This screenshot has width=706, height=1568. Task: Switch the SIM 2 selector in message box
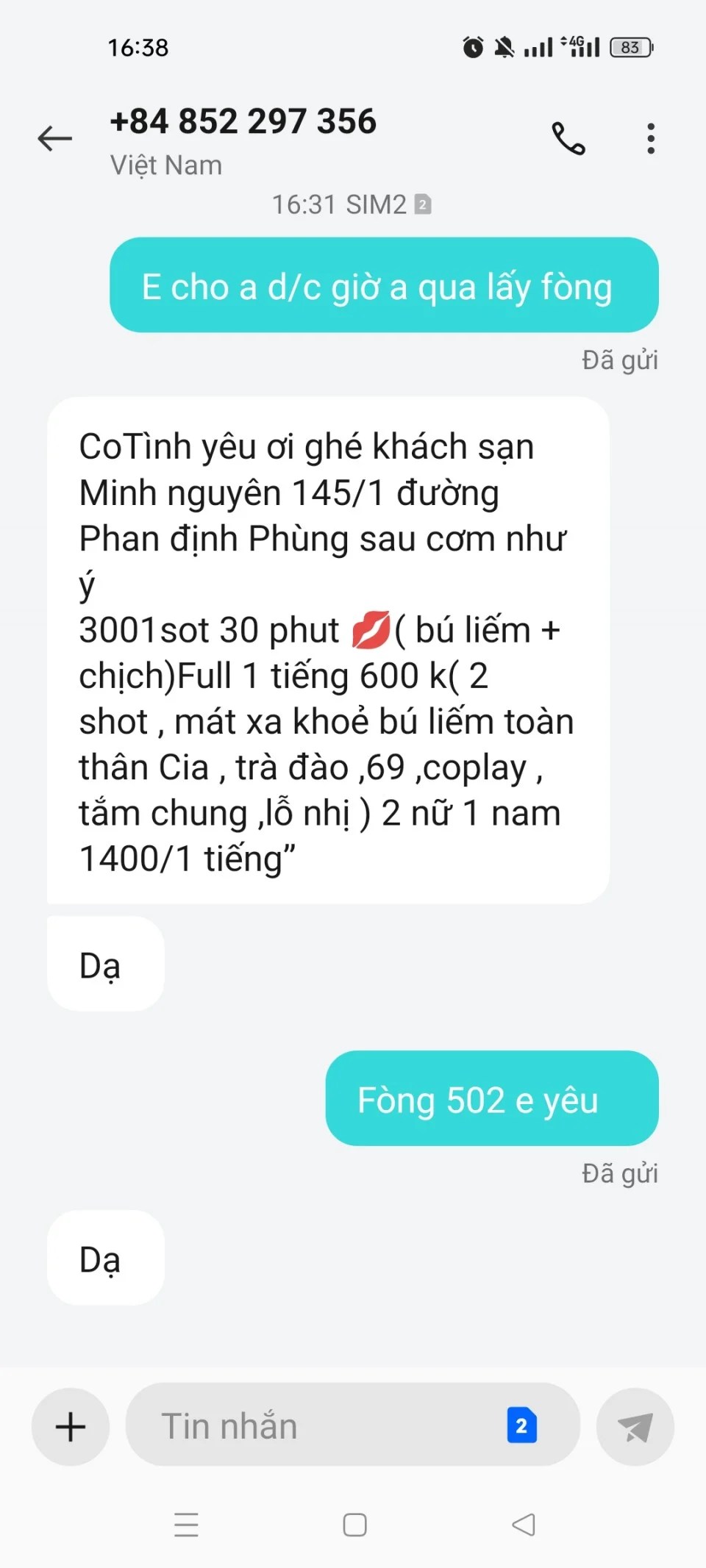[x=521, y=1426]
